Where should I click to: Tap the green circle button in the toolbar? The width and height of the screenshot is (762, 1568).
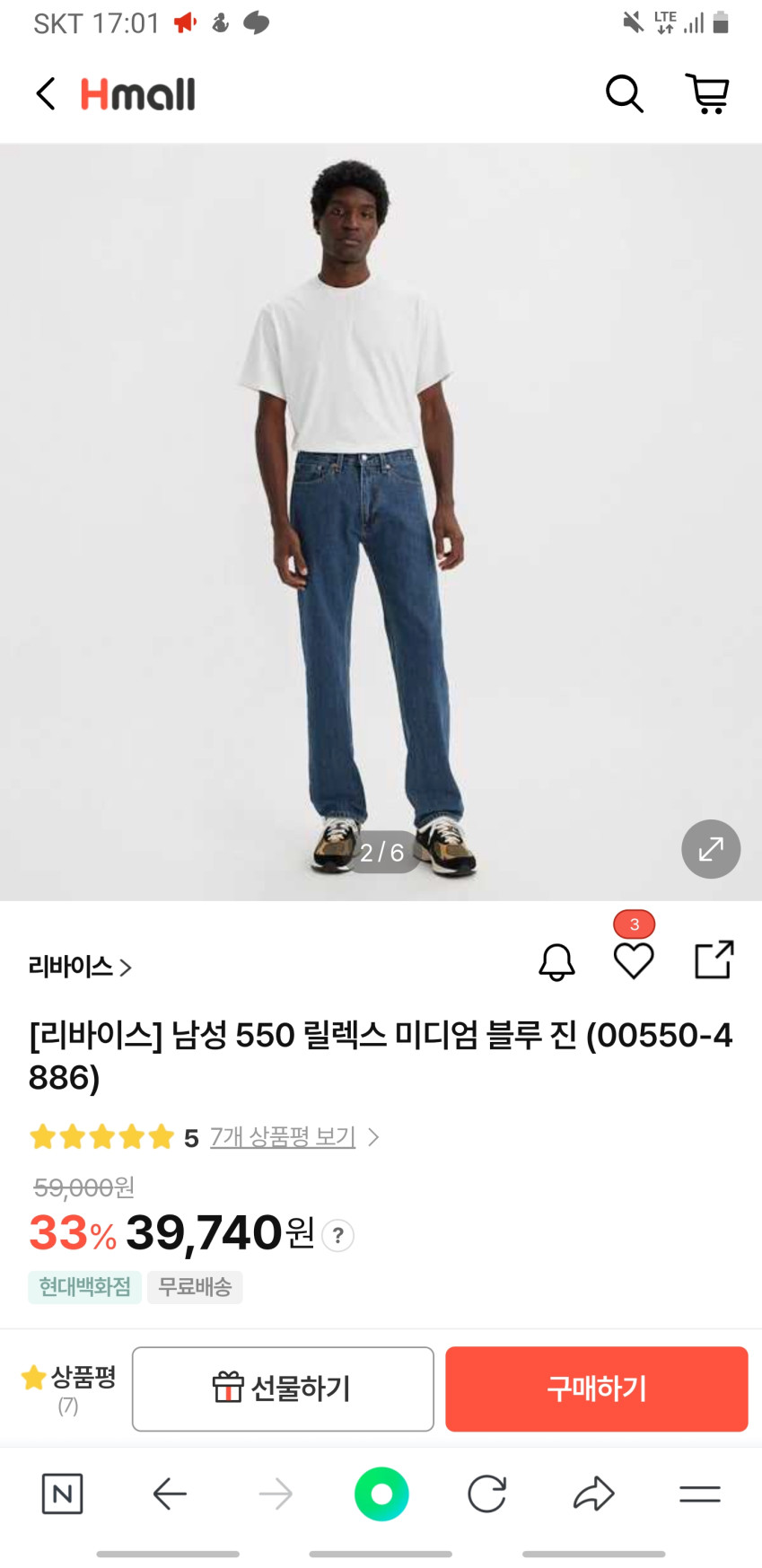381,1494
